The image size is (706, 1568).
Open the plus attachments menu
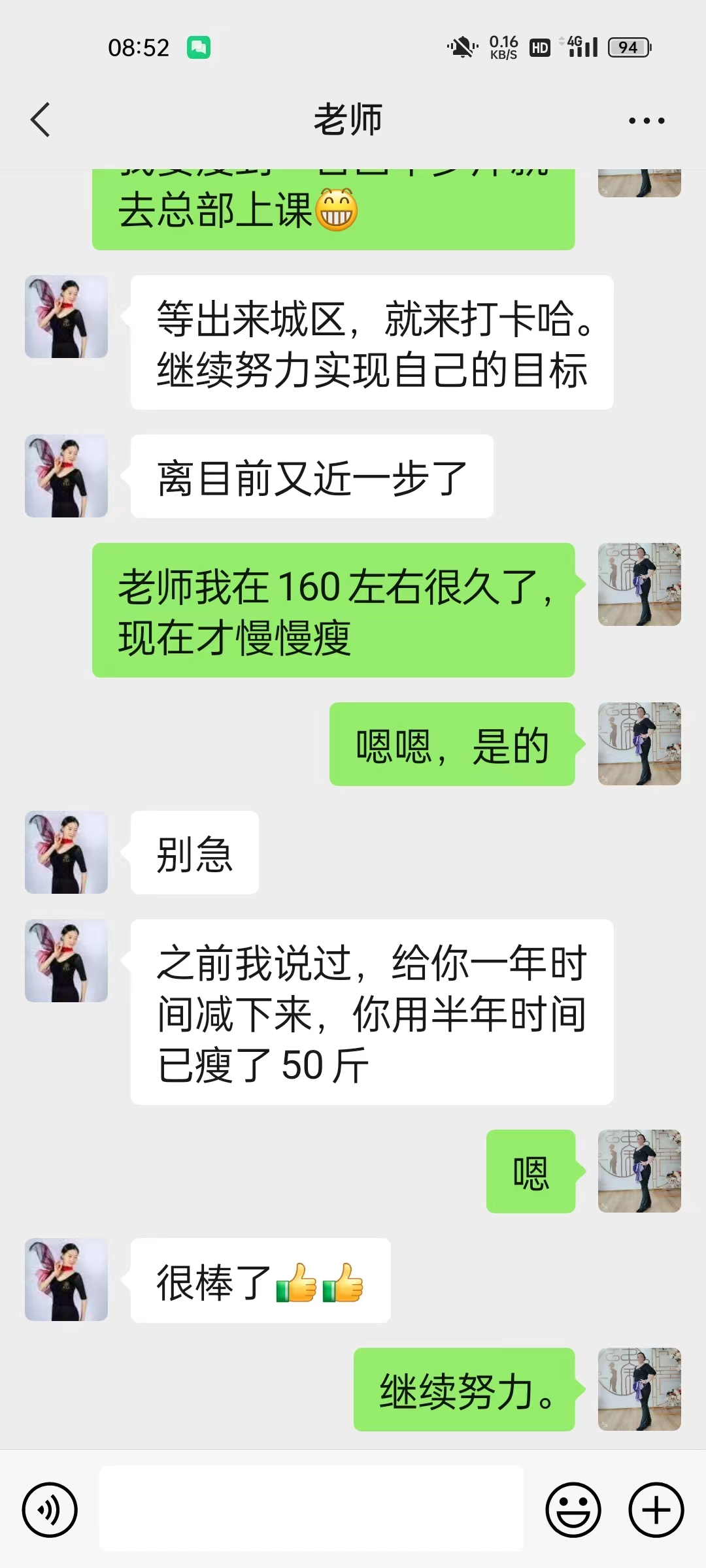[x=656, y=1510]
